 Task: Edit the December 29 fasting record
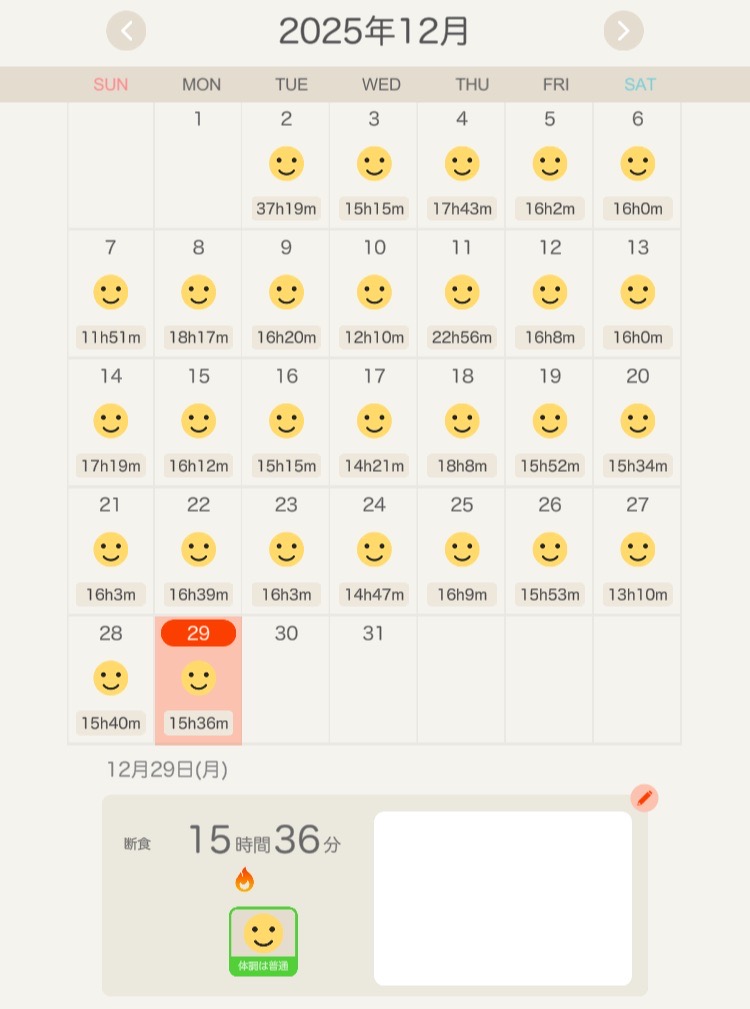644,798
